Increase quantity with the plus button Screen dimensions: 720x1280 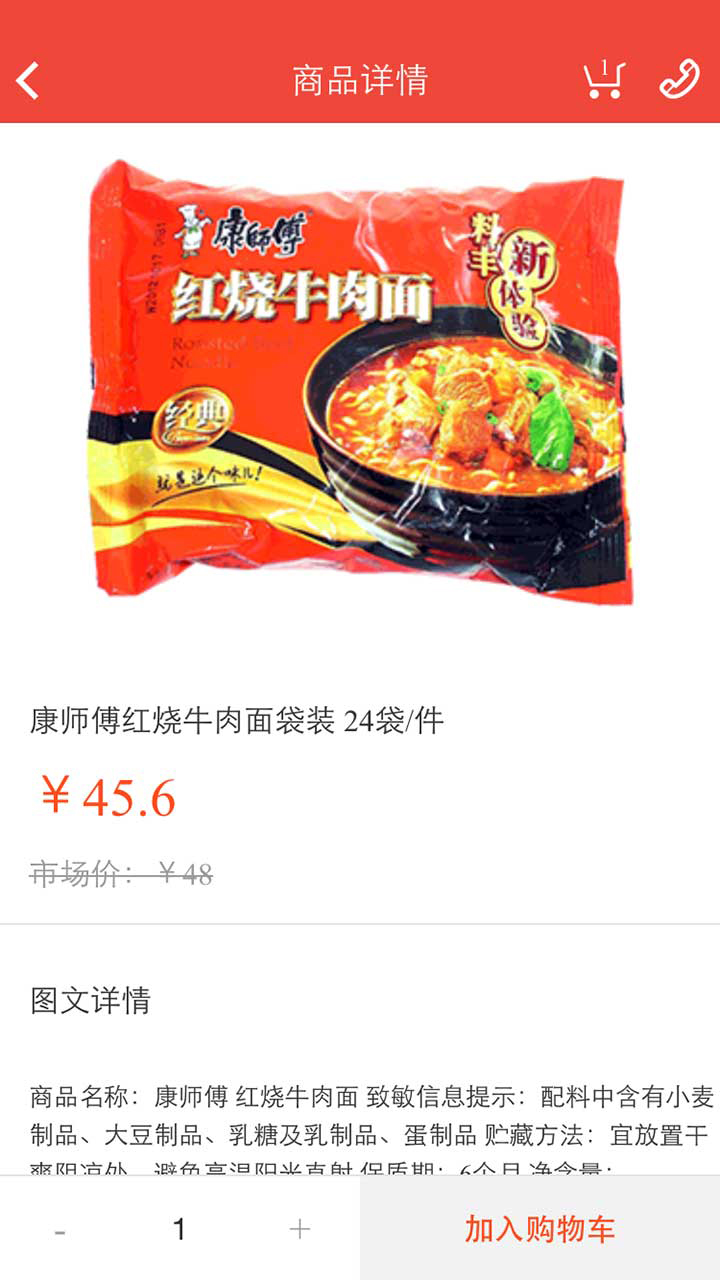(299, 1230)
